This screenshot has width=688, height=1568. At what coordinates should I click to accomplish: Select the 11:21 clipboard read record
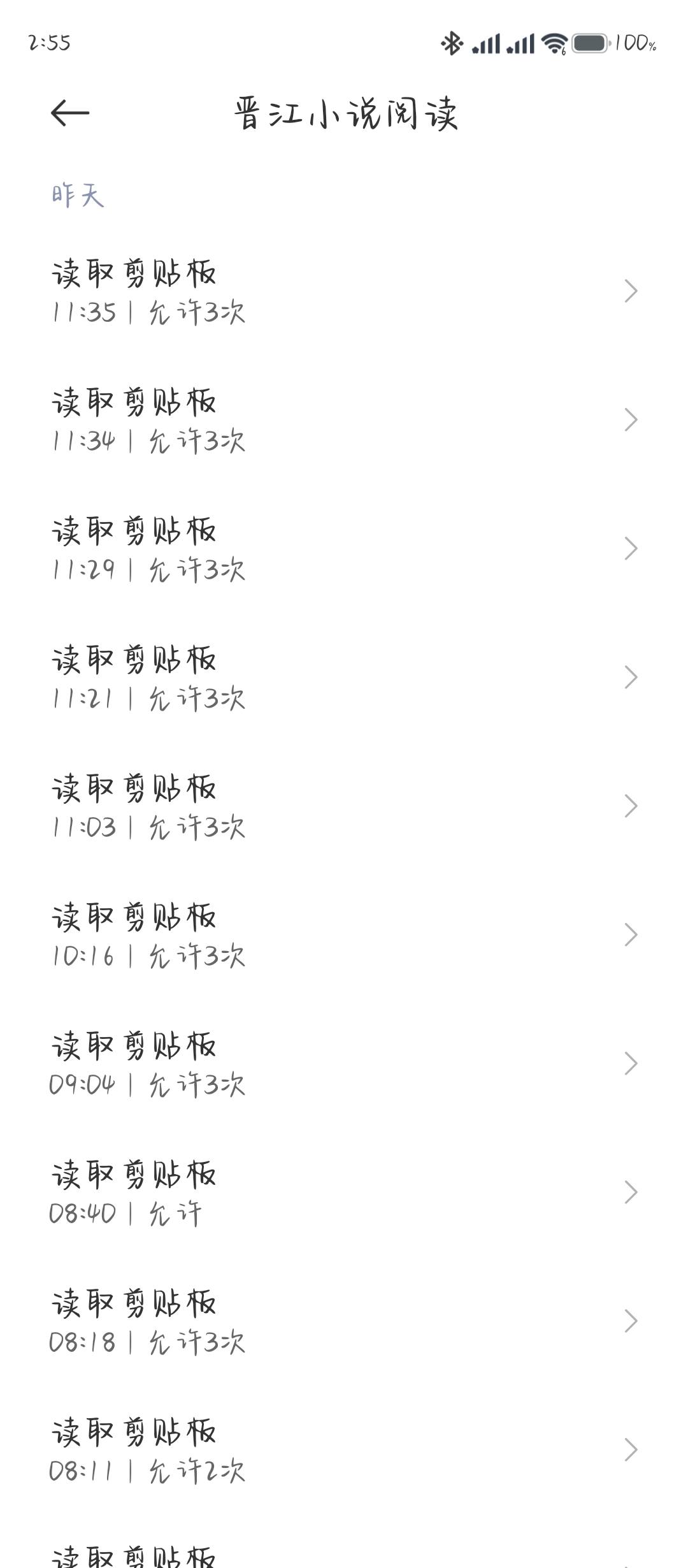click(x=344, y=678)
